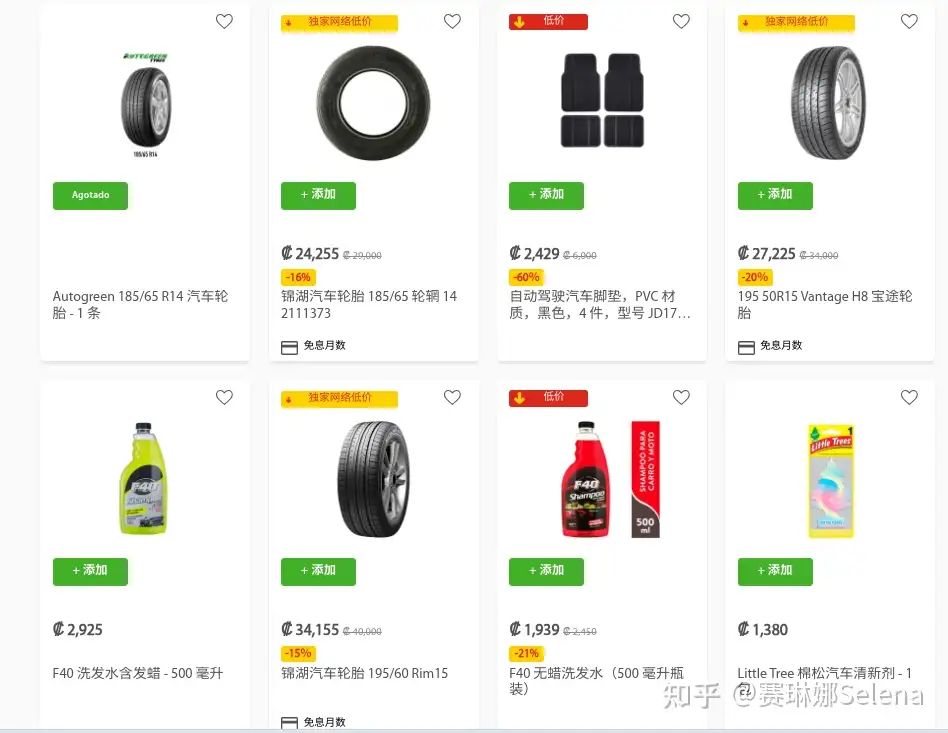Open the 自动驾驶汽车脚垫 product details
Screen dimensions: 948x733
point(601,100)
